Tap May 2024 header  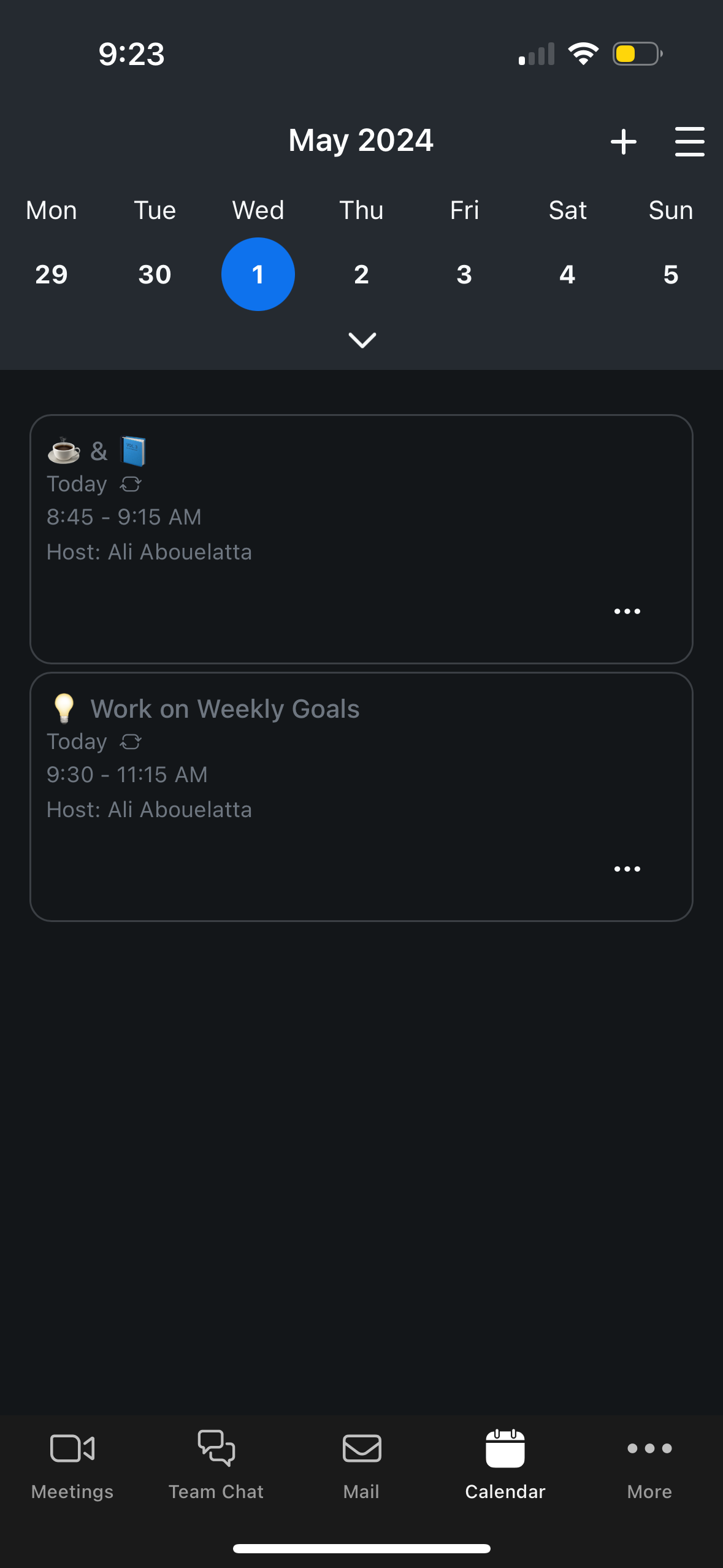click(361, 140)
